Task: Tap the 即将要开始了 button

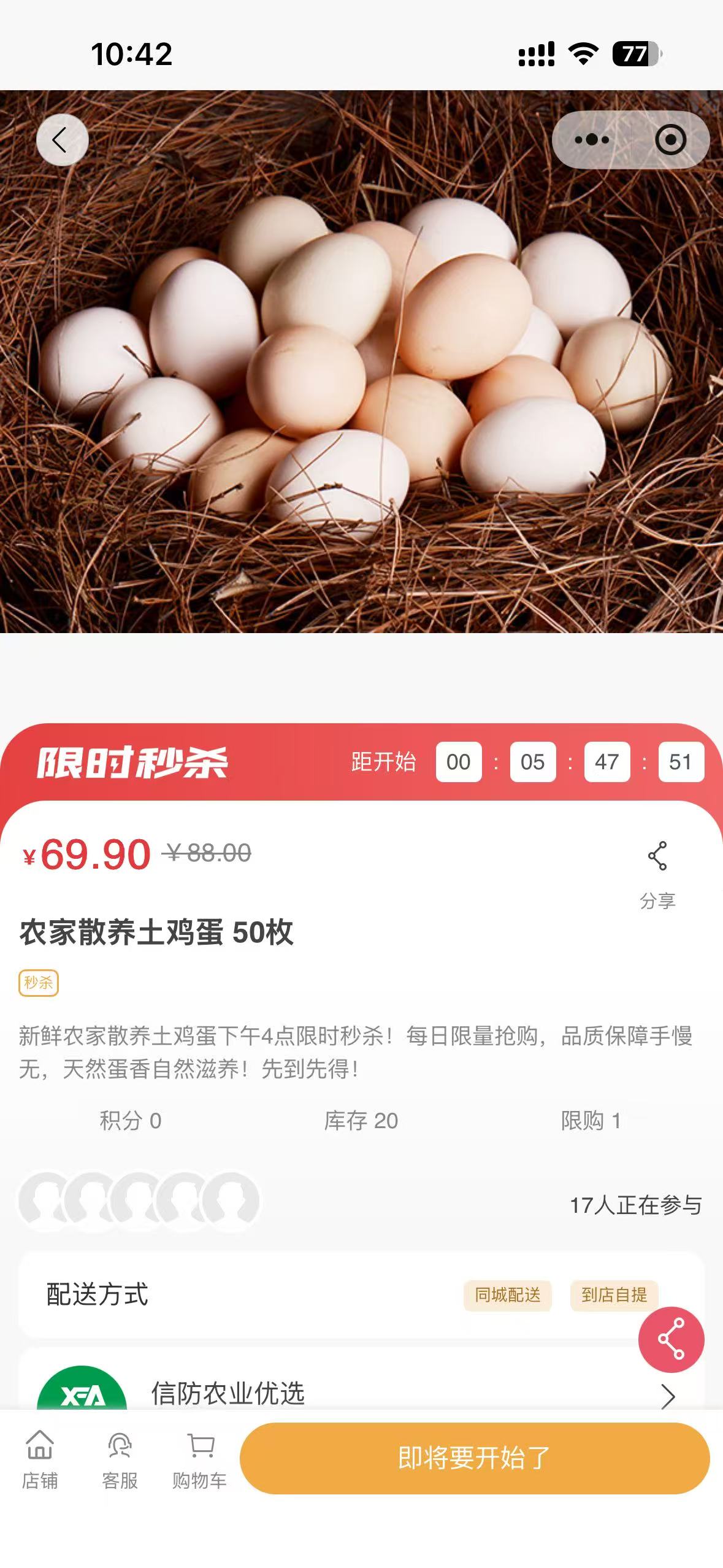Action: [474, 1458]
